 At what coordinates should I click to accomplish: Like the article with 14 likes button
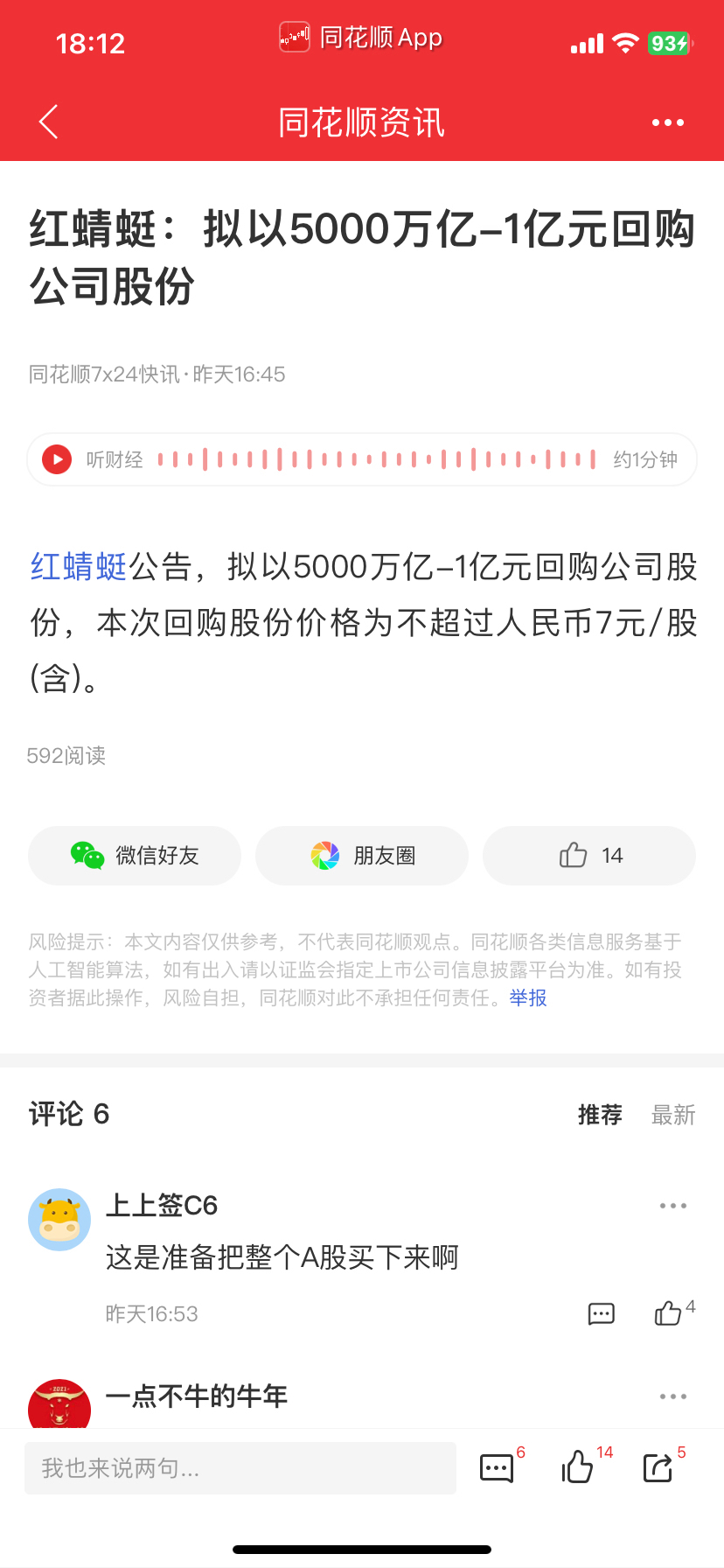(589, 856)
